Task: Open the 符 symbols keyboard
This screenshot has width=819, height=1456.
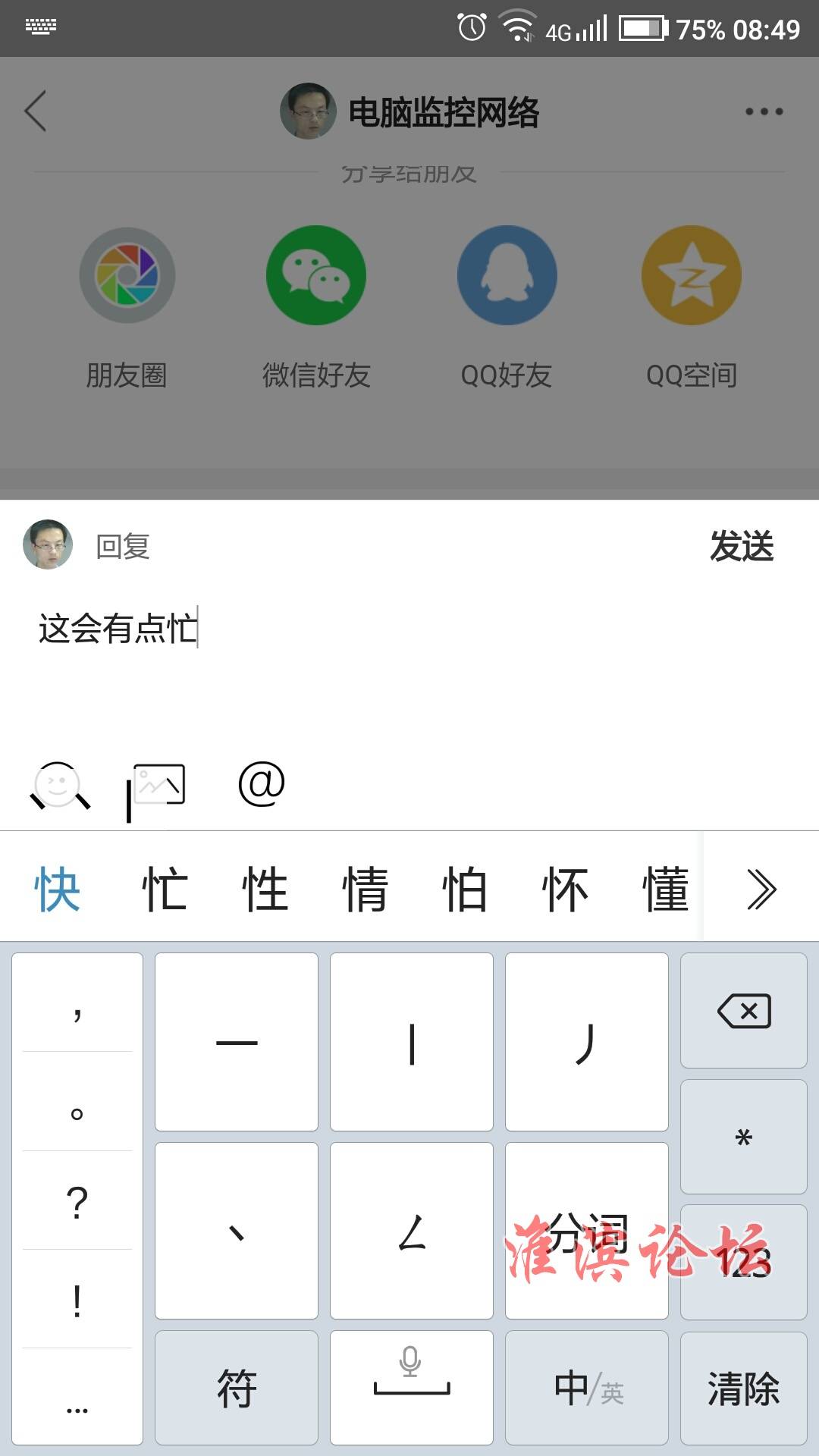Action: (x=237, y=1388)
